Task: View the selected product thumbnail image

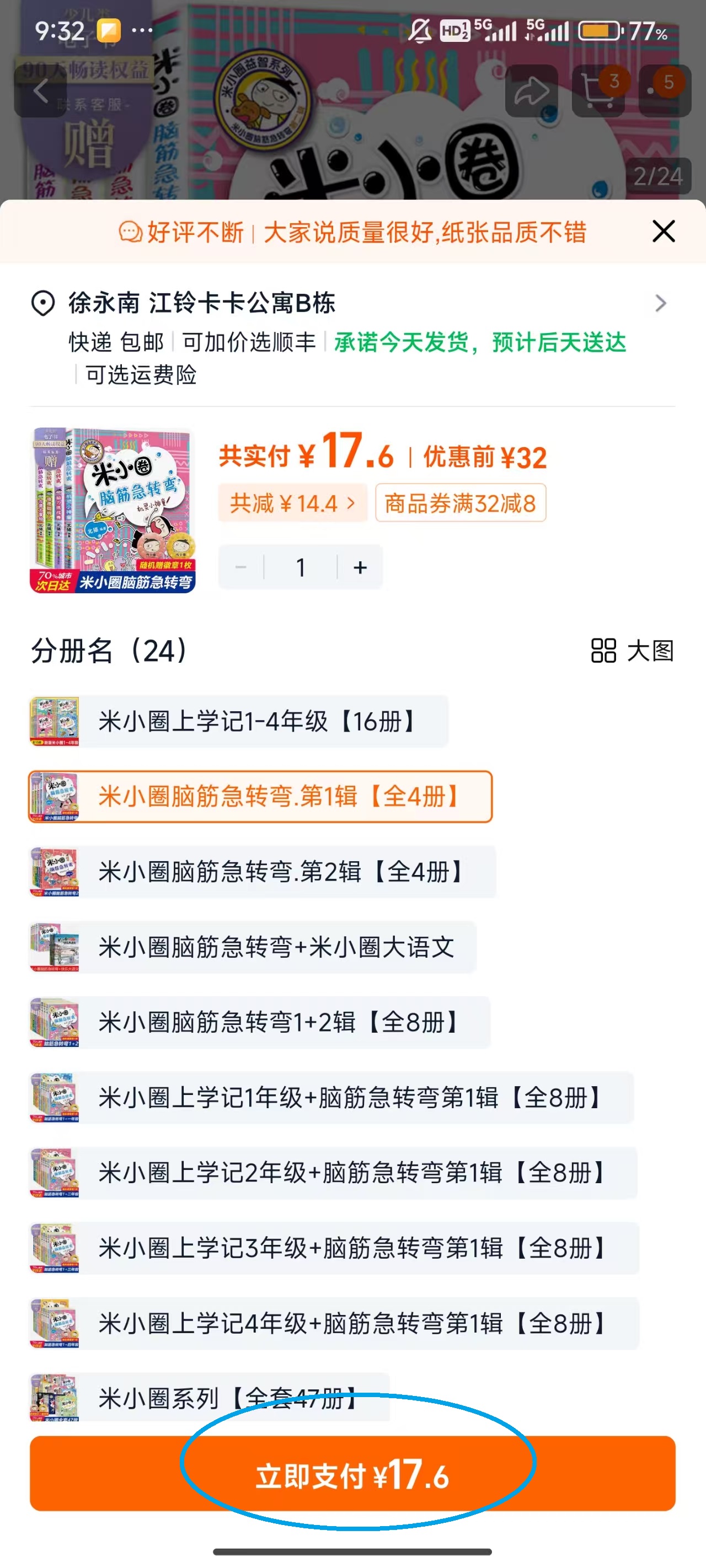Action: click(x=113, y=510)
